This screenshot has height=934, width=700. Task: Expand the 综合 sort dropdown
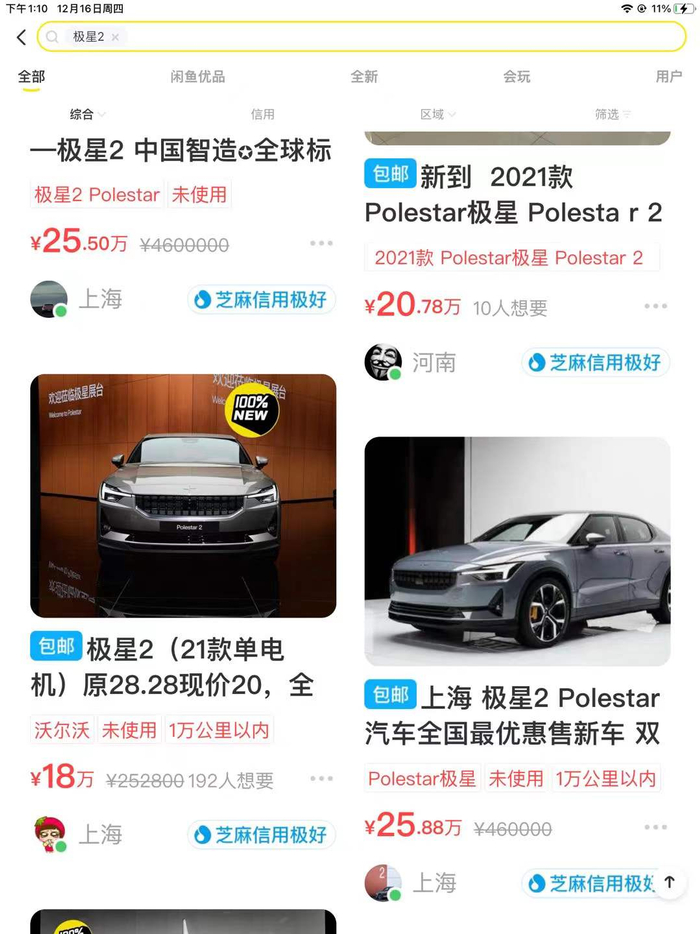click(88, 115)
